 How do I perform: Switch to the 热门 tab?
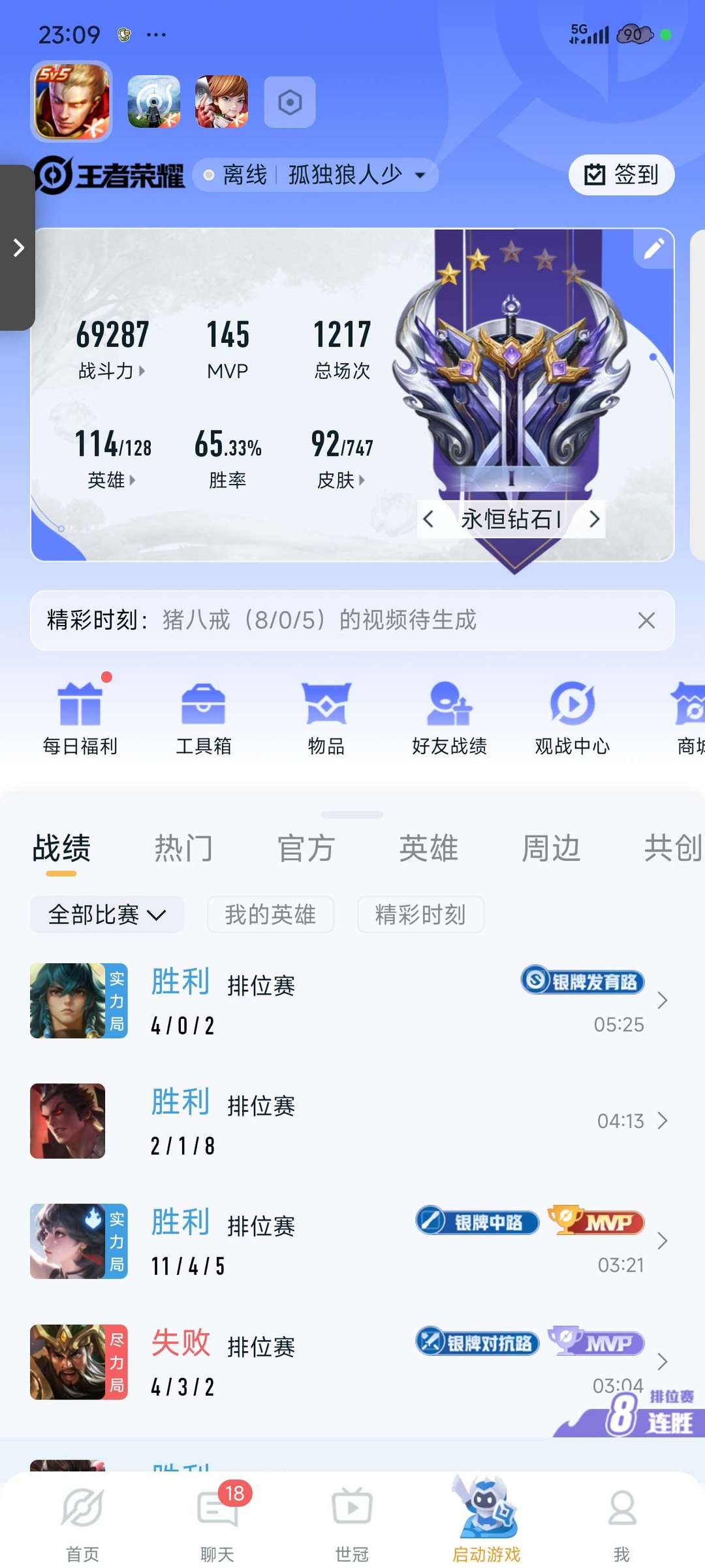(x=183, y=848)
